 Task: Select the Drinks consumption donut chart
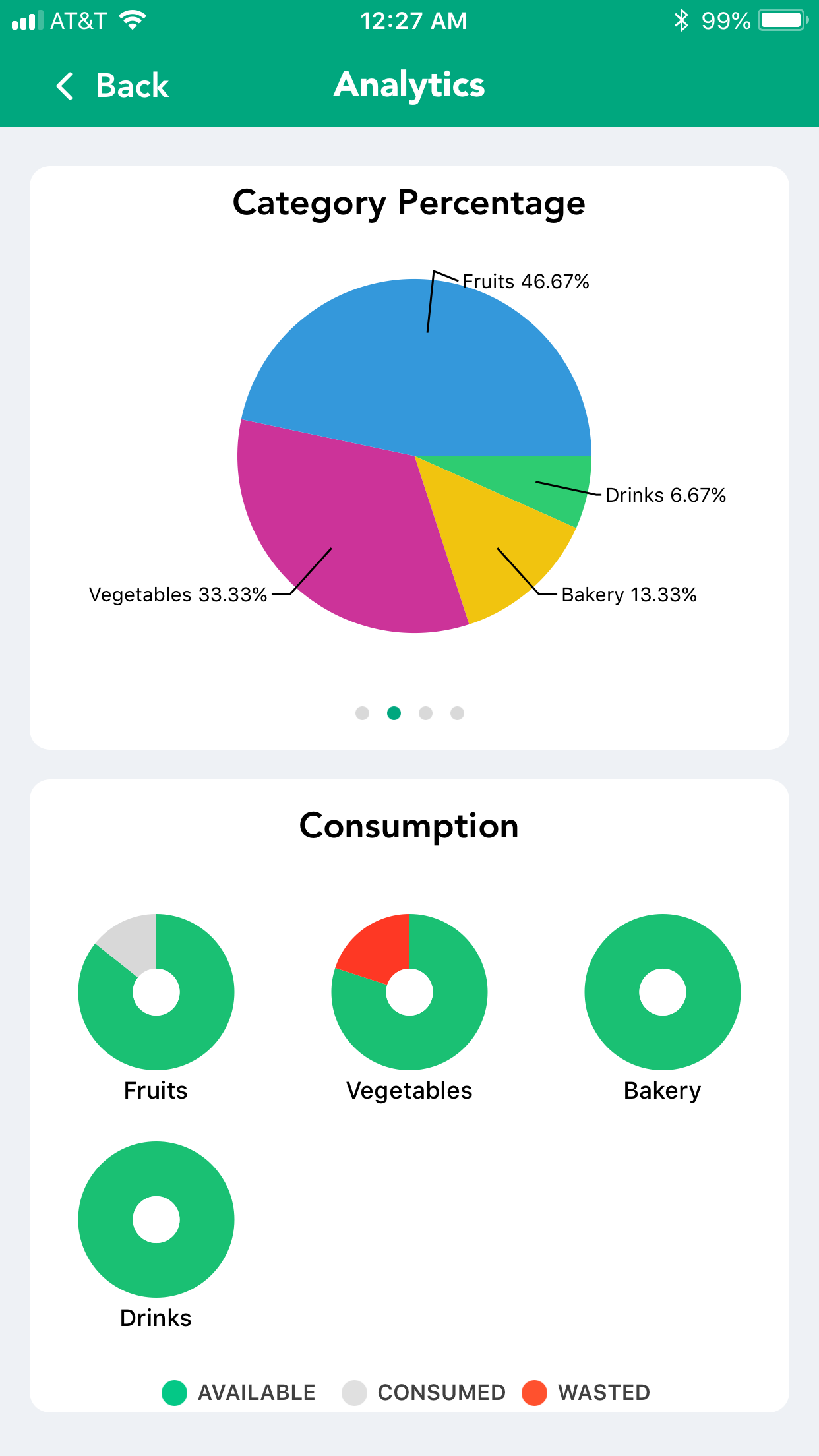tap(156, 1219)
